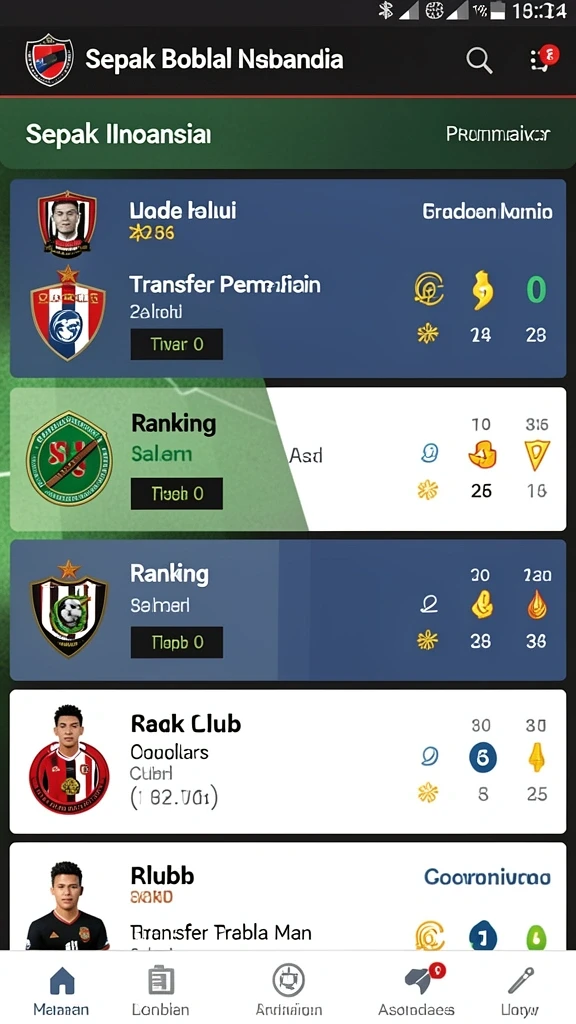Open the Raok Club card
576x1024 pixels.
[x=288, y=761]
